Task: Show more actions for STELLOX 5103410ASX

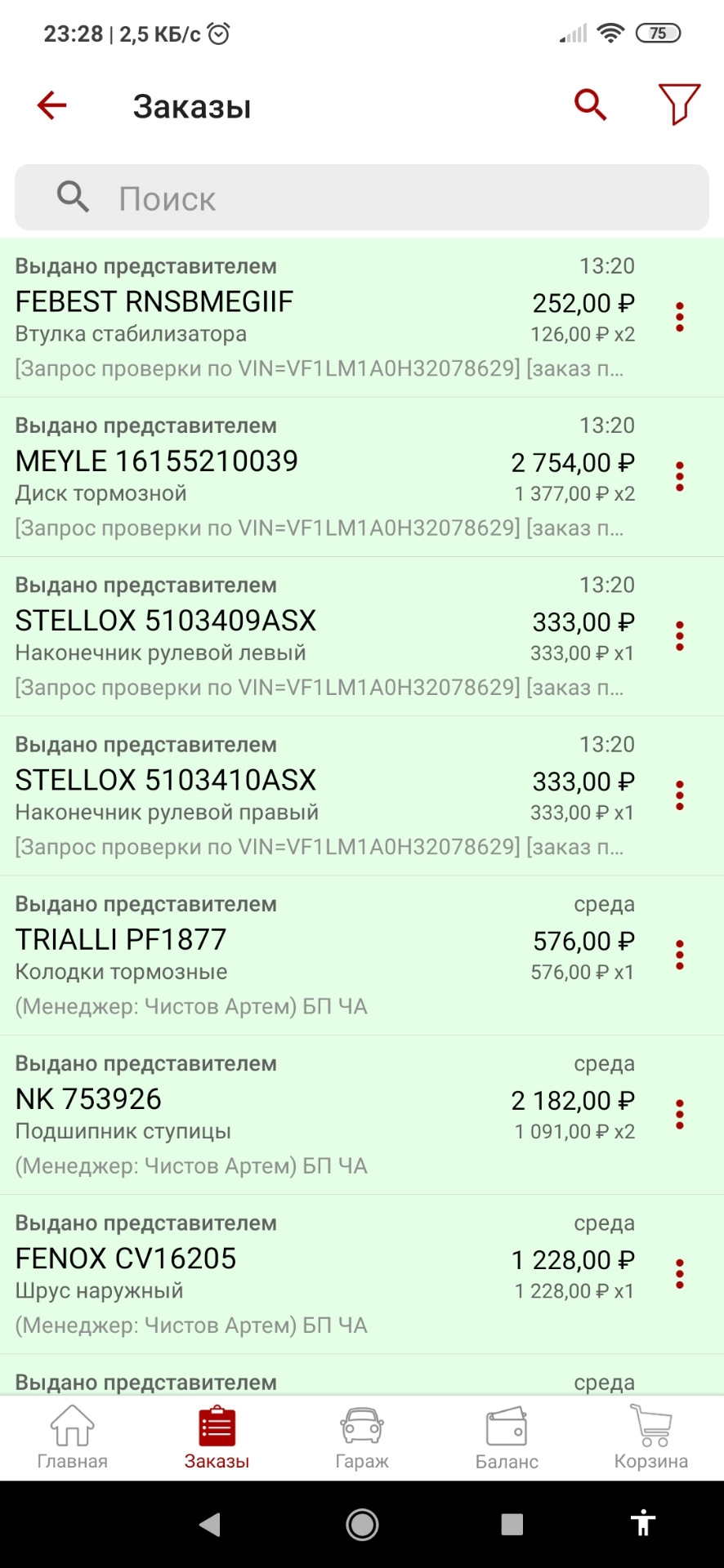Action: (x=679, y=795)
